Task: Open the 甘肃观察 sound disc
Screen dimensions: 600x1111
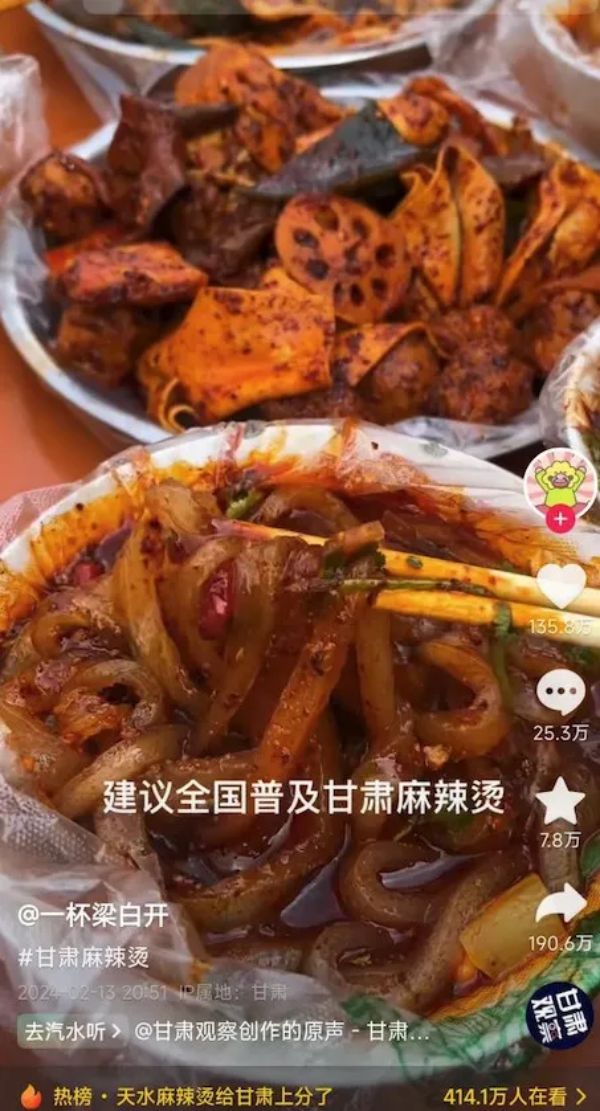Action: coord(560,1015)
